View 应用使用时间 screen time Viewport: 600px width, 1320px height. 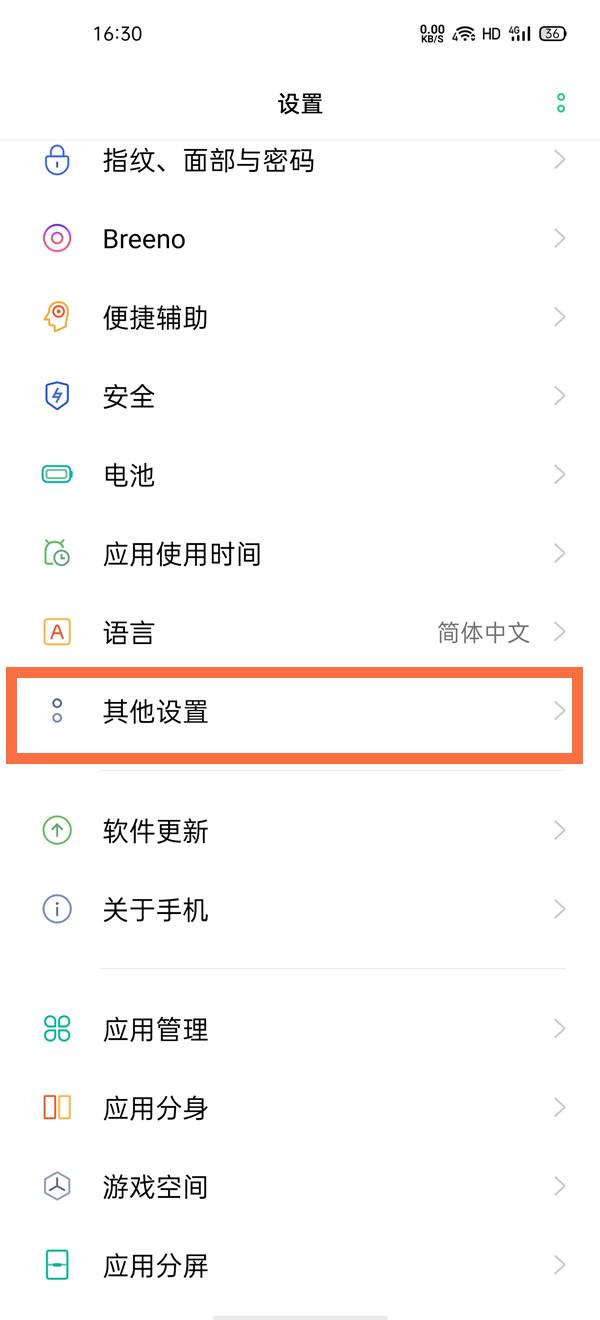[300, 554]
